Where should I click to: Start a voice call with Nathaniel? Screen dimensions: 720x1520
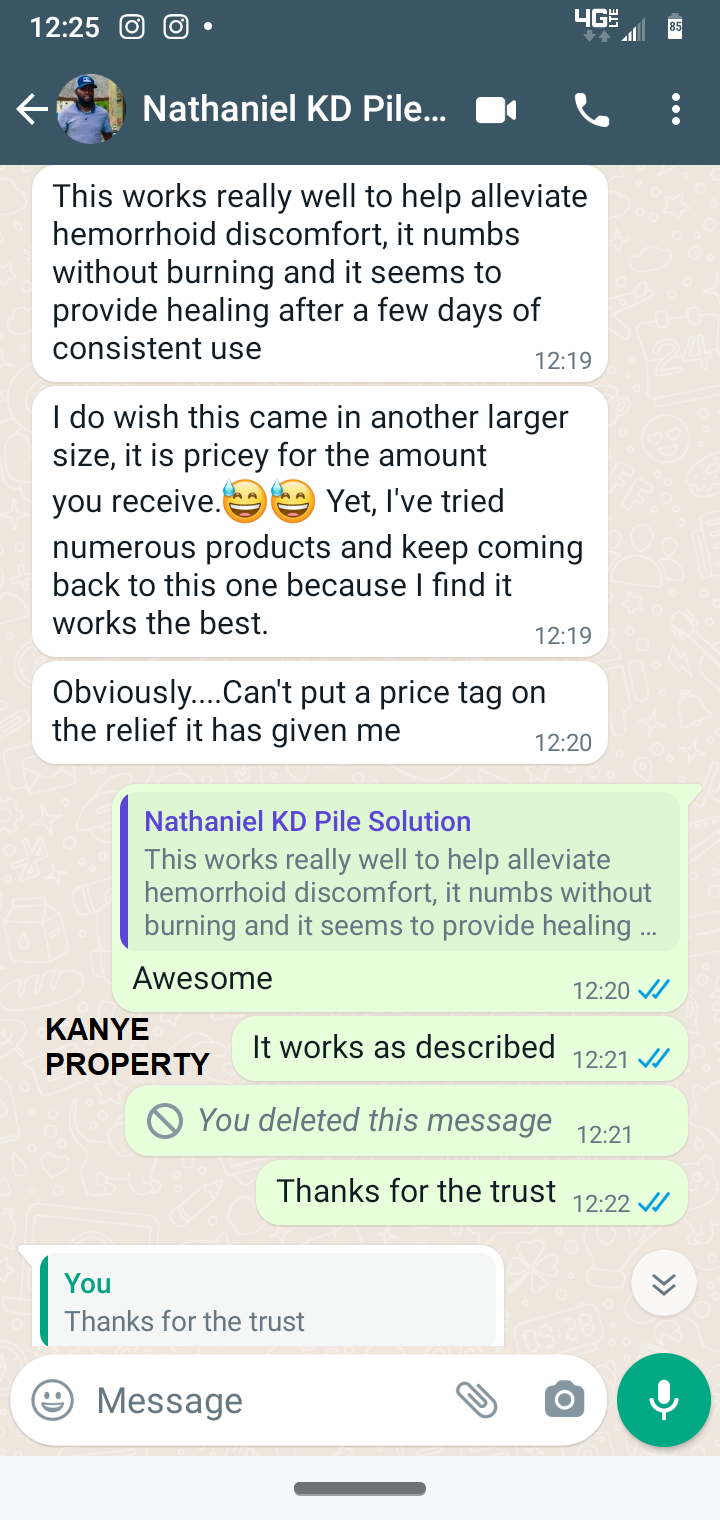[592, 109]
